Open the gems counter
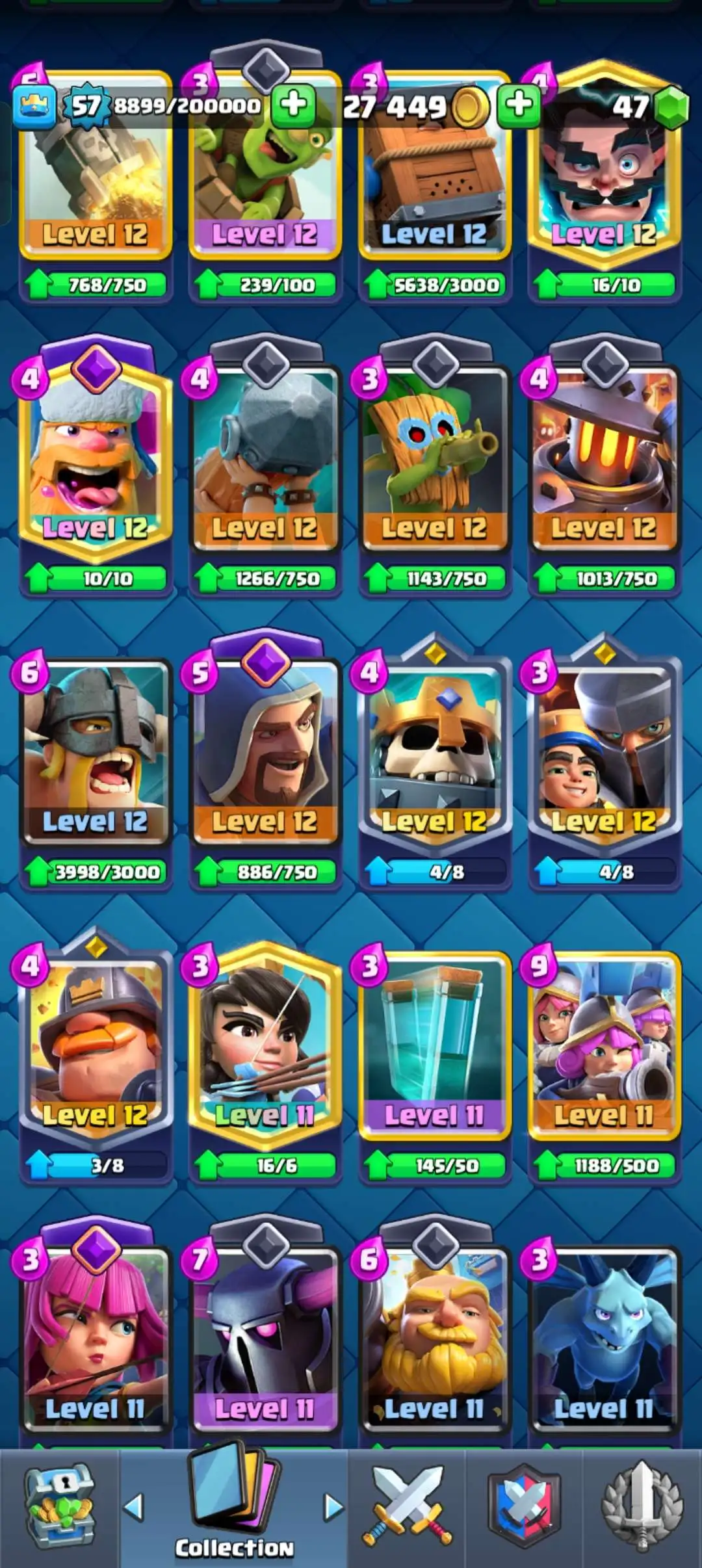Viewport: 702px width, 1568px height. (650, 106)
